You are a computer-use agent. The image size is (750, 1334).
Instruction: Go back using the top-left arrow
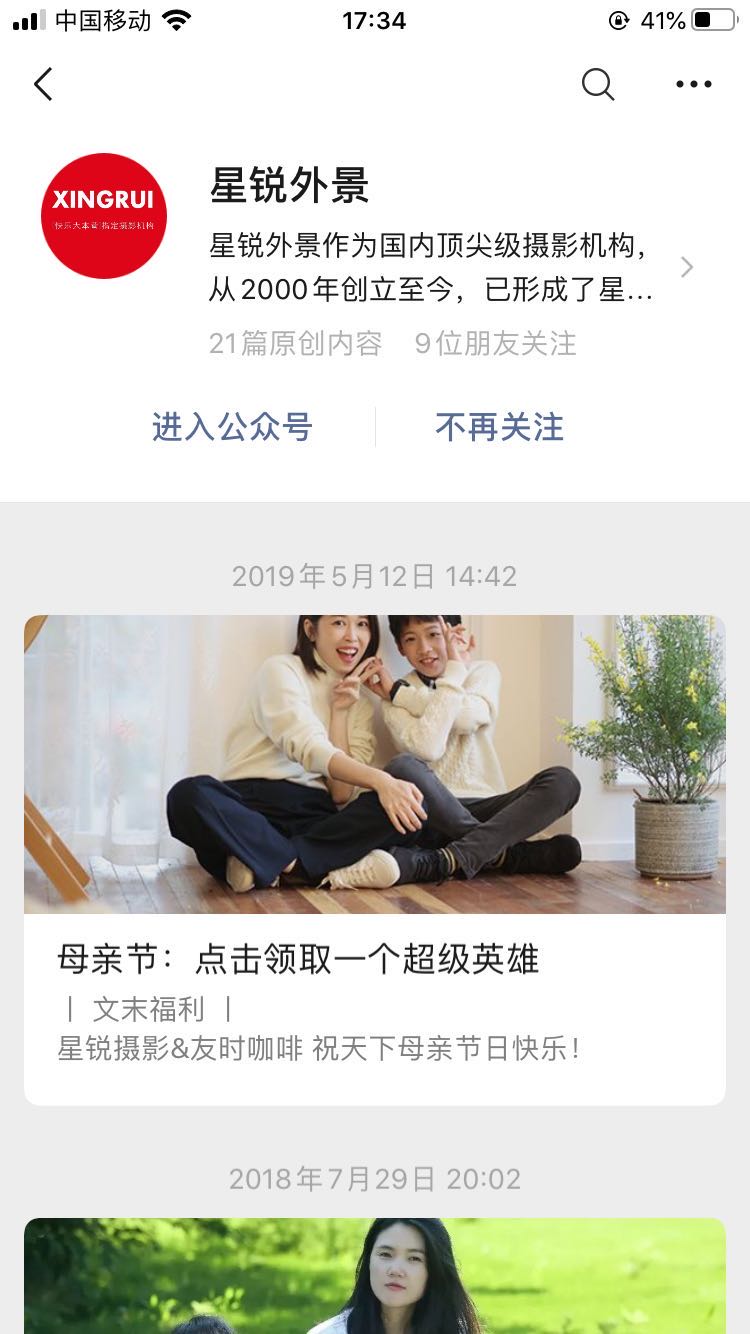coord(43,84)
